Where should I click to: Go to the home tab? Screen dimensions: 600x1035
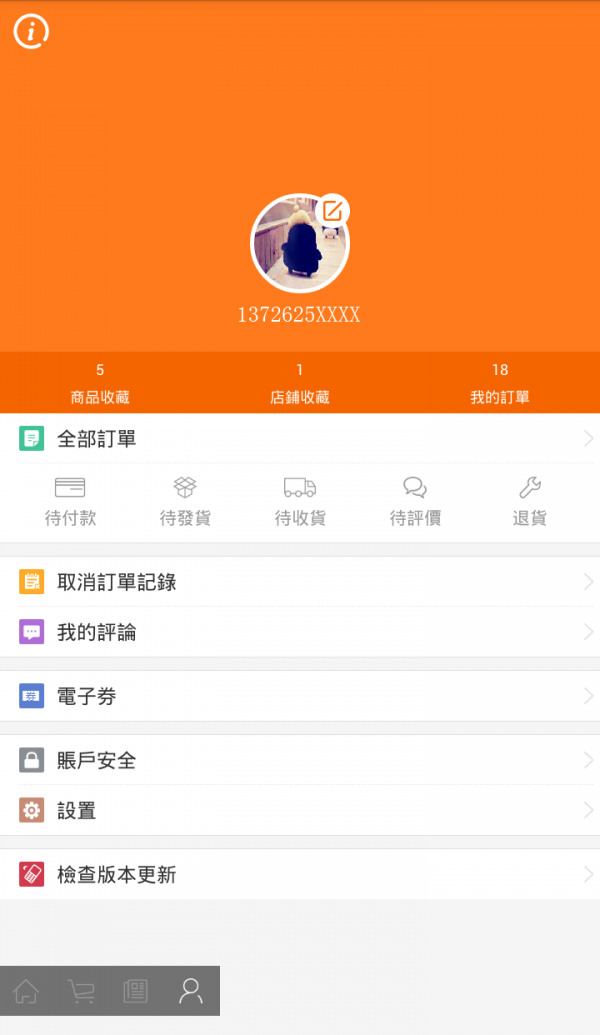(x=27, y=991)
